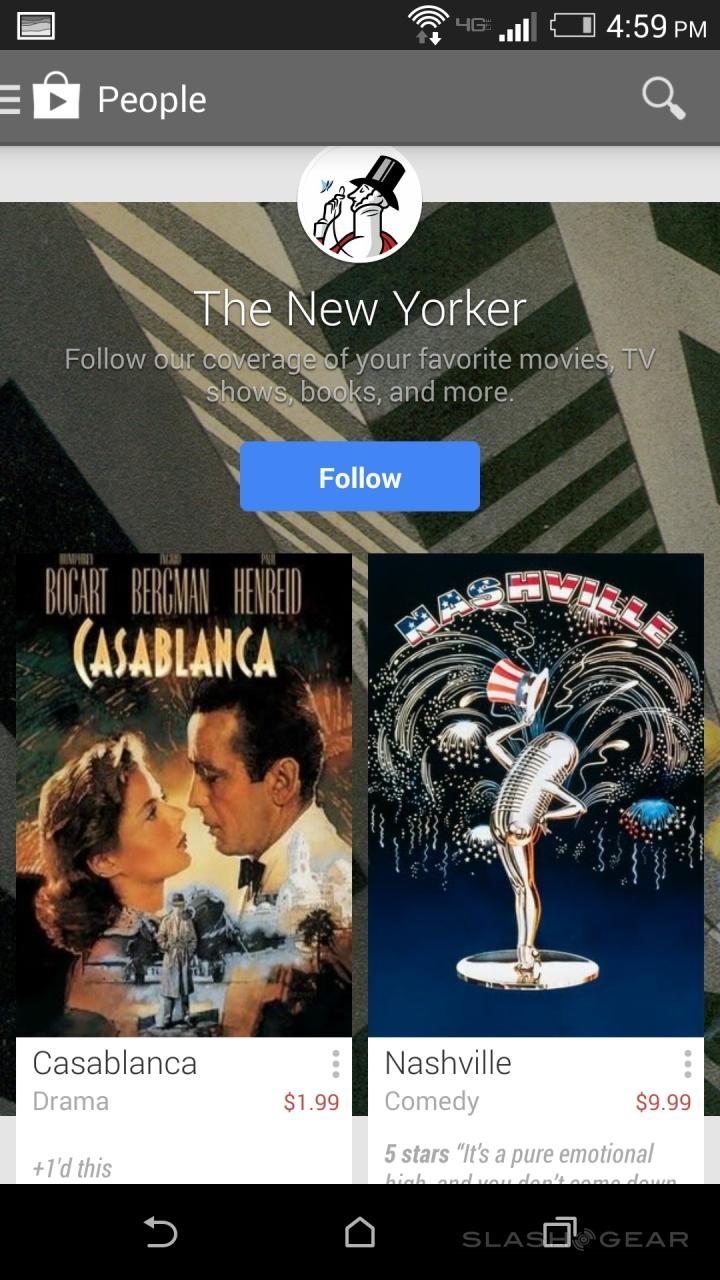This screenshot has width=720, height=1280.
Task: Open the Nashville movie card
Action: (x=536, y=795)
